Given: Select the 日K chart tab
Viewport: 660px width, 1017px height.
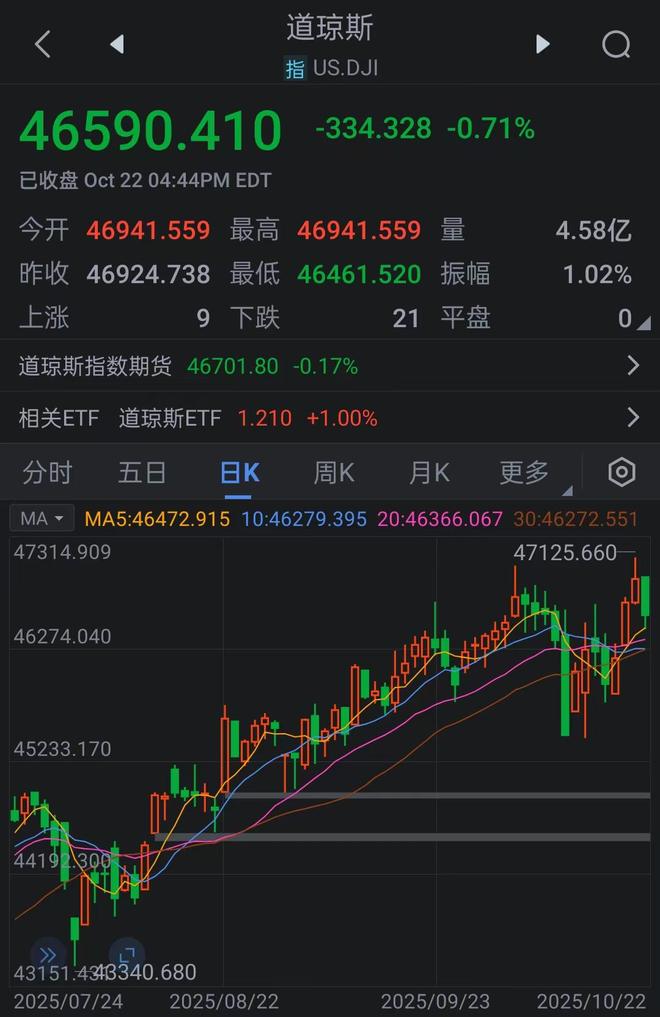Looking at the screenshot, I should coord(239,473).
